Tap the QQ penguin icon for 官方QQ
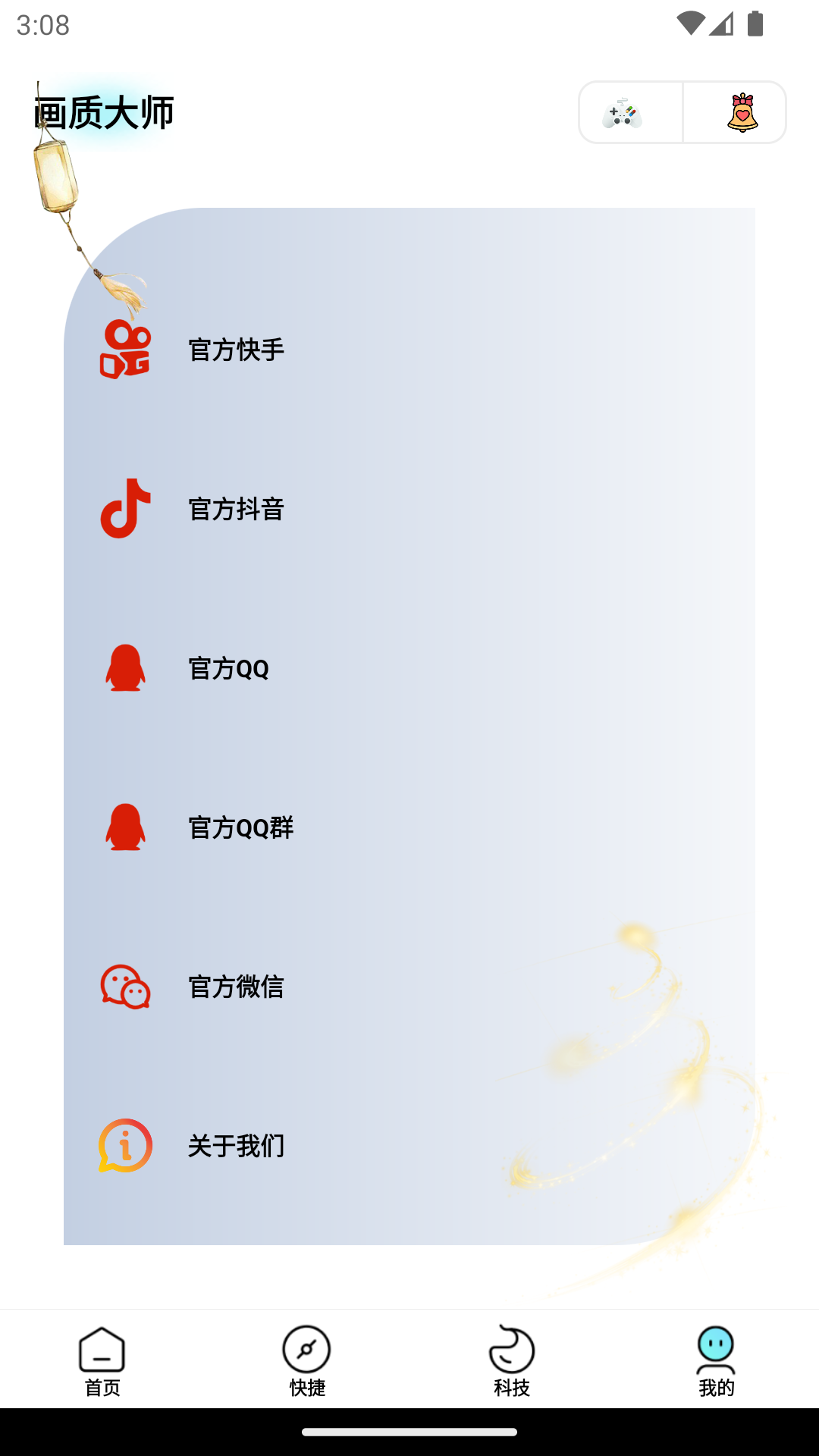 [126, 668]
